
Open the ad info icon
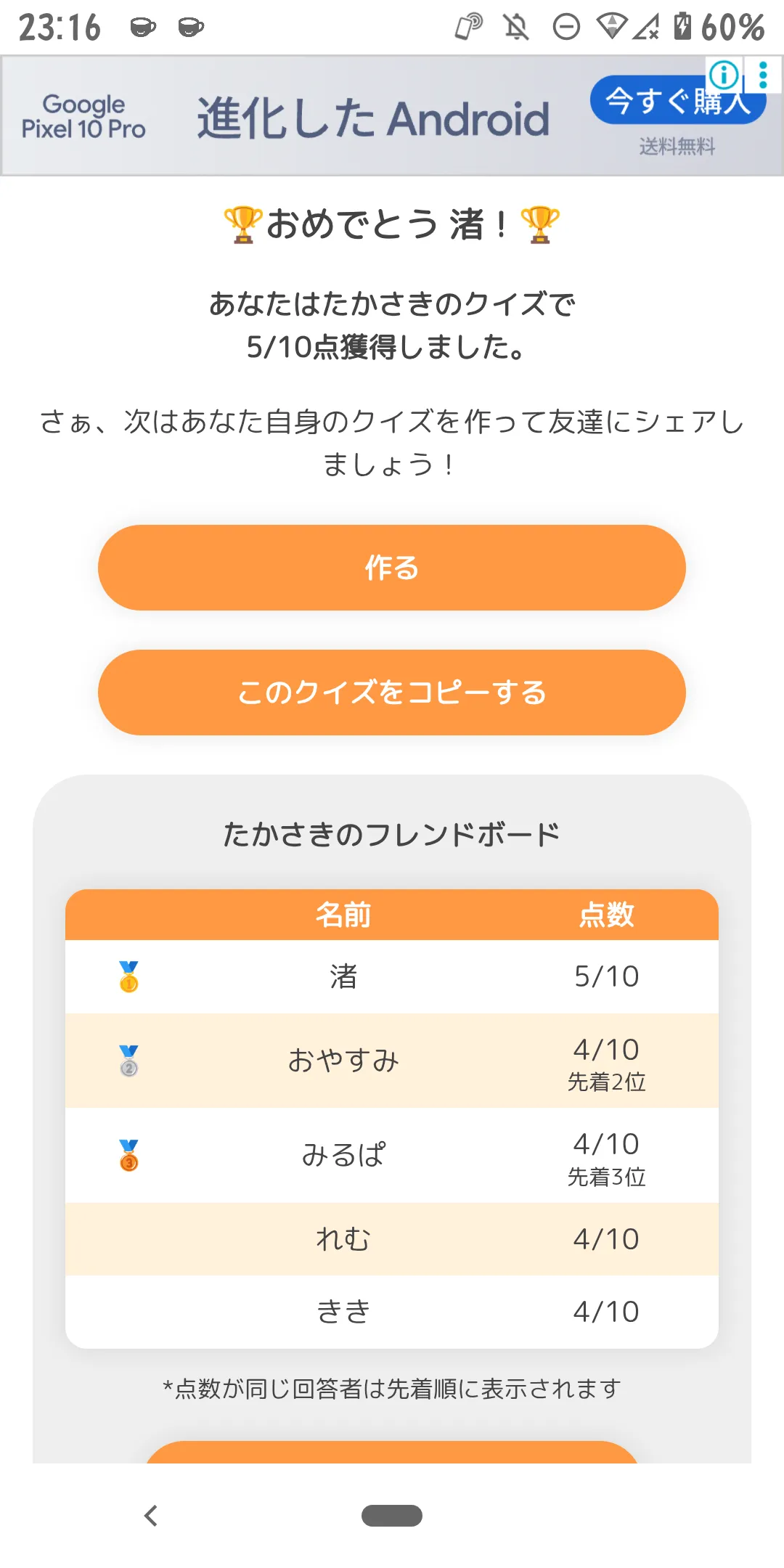[724, 74]
